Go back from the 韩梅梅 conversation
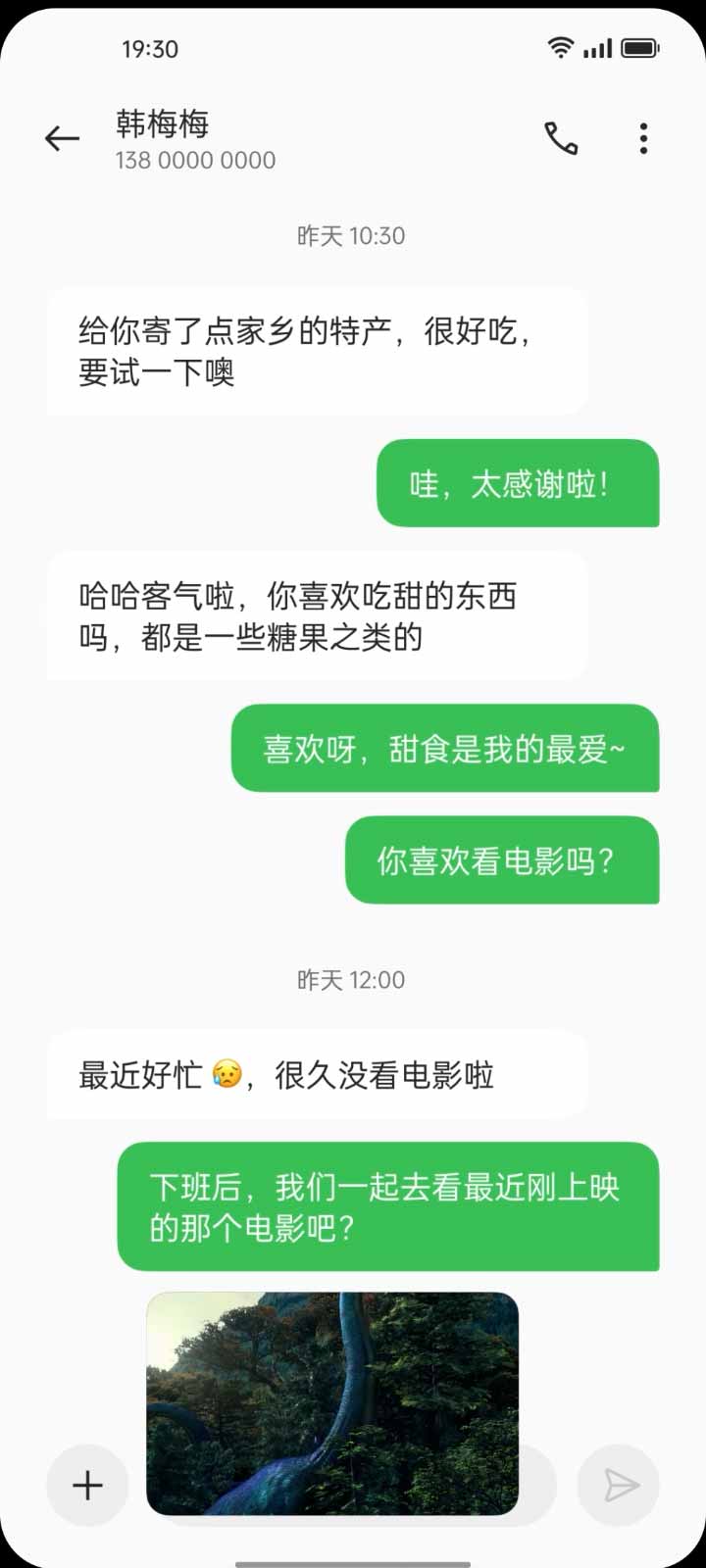This screenshot has width=706, height=1568. coord(62,139)
